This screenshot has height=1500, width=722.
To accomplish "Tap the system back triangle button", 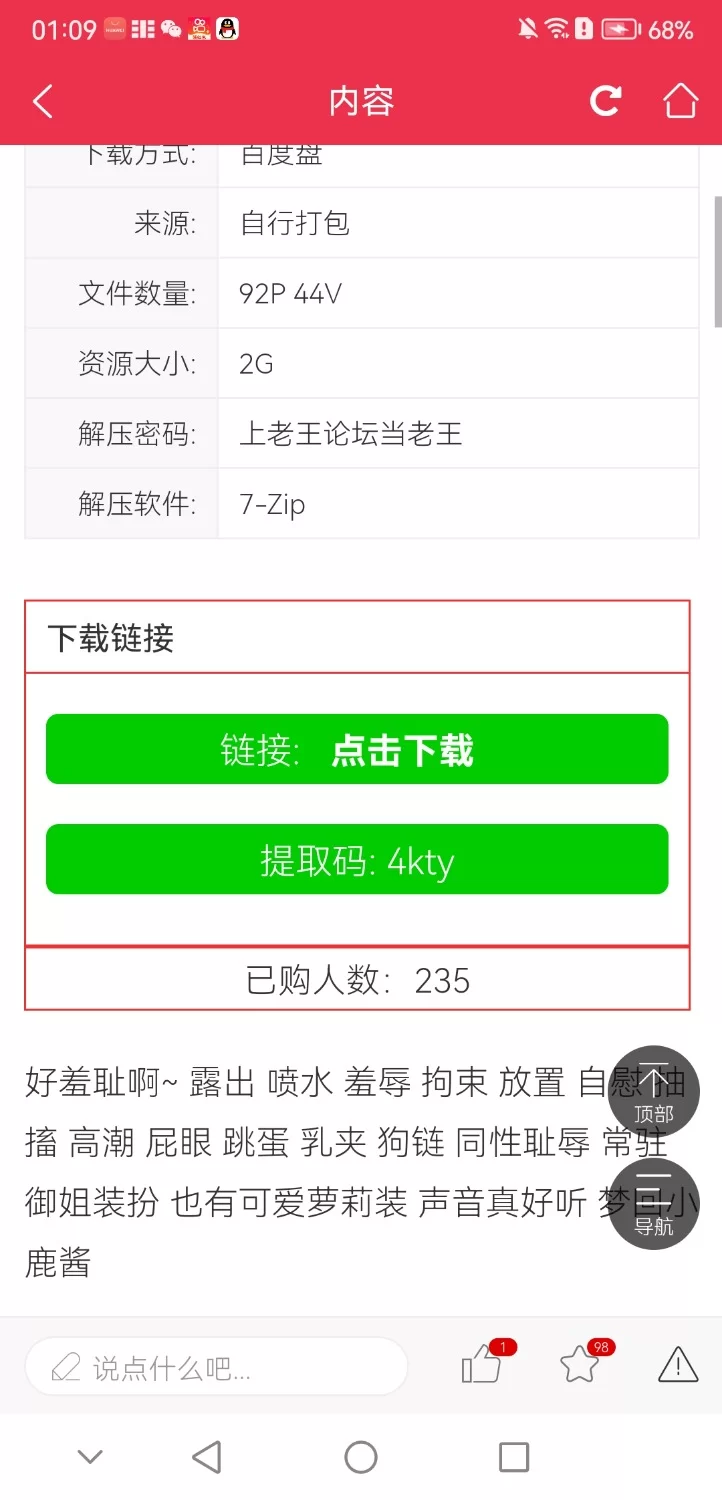I will 207,1457.
